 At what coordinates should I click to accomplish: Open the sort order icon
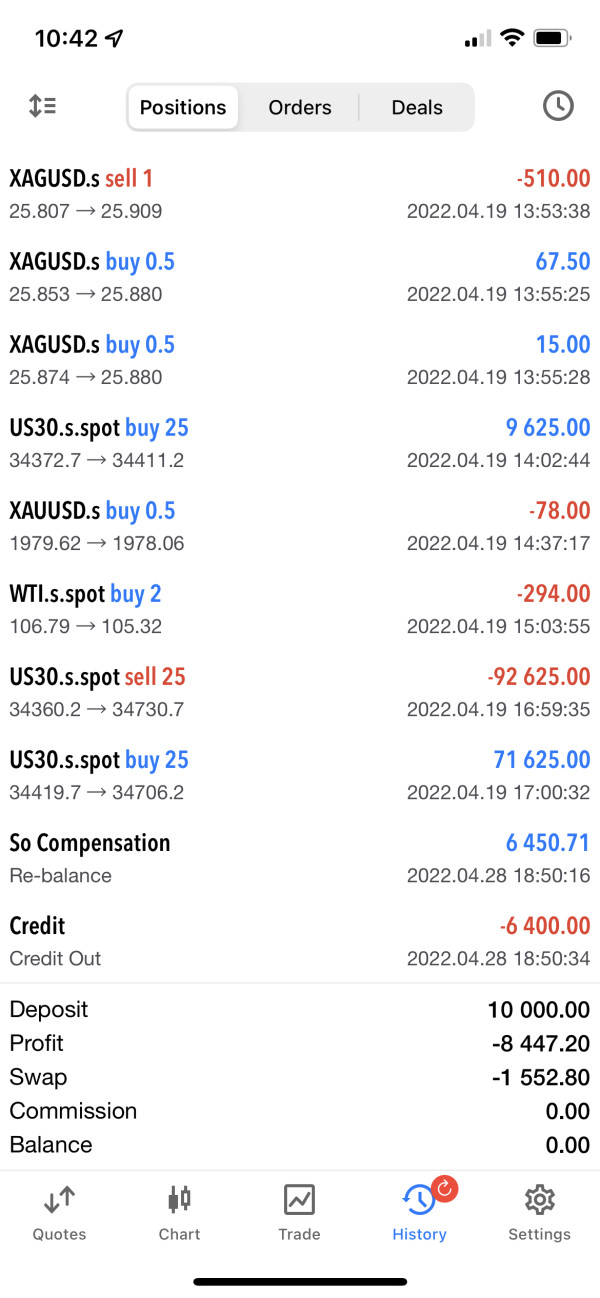(42, 106)
